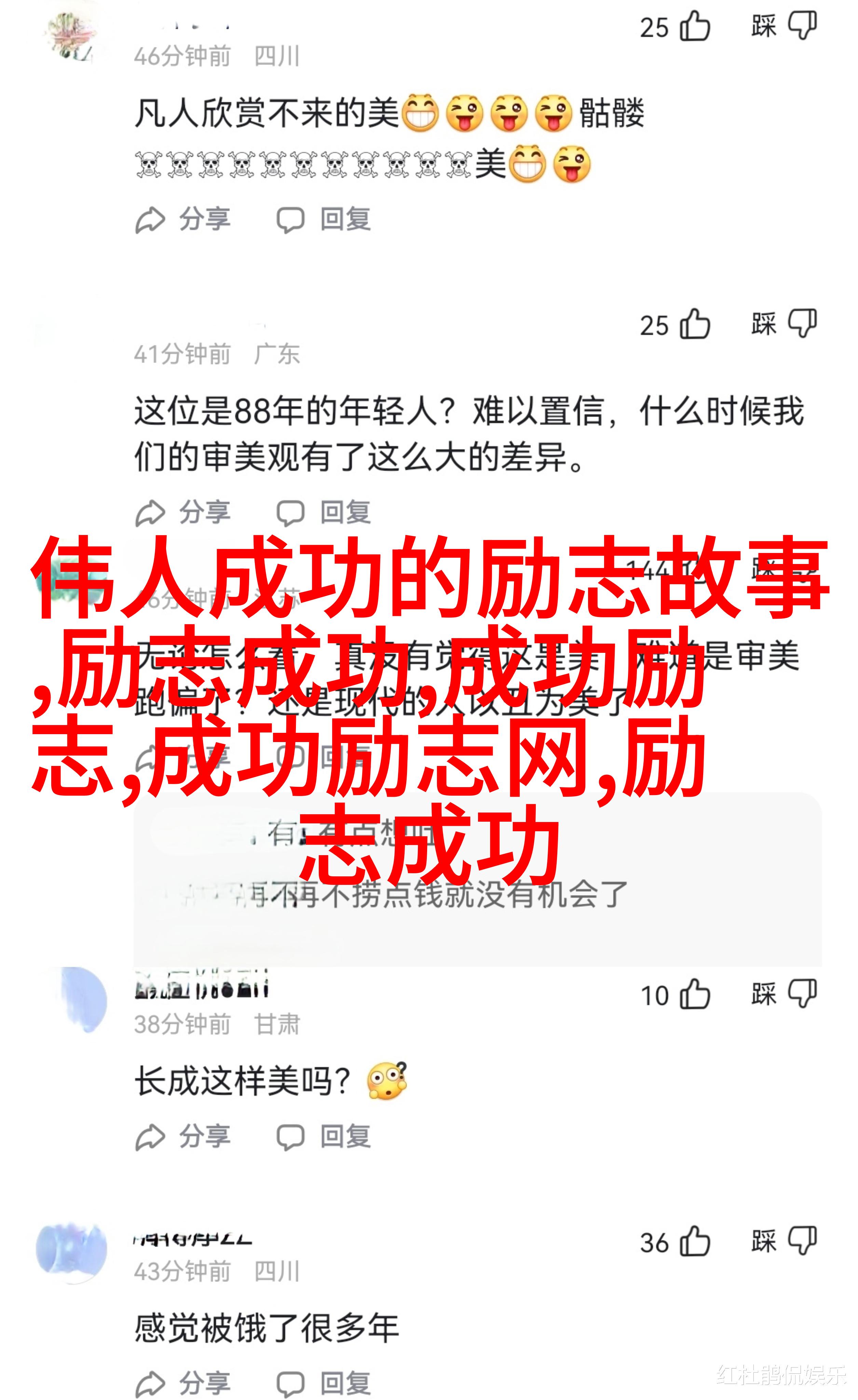Dislike the 41分钟前 广东 comment
This screenshot has height=1400, width=858.
[802, 324]
